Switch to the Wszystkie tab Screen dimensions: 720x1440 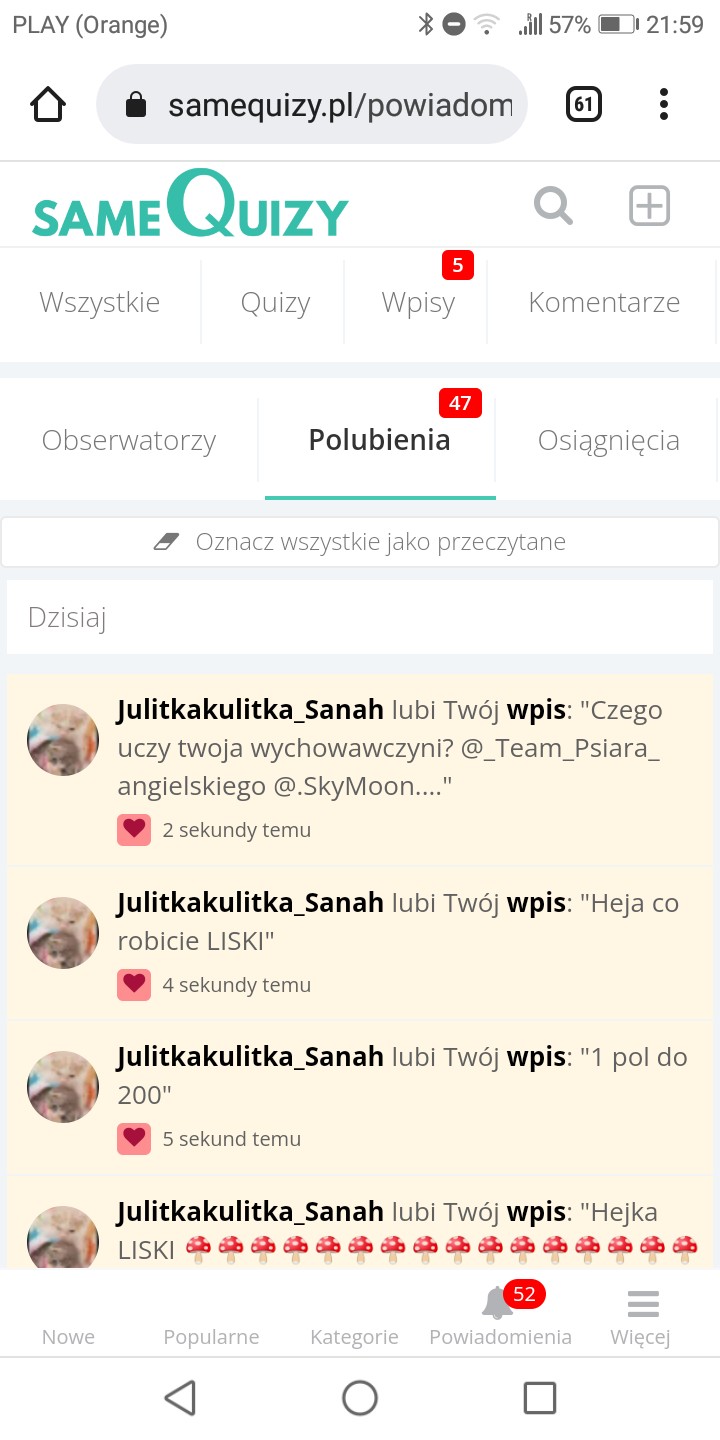pyautogui.click(x=100, y=303)
